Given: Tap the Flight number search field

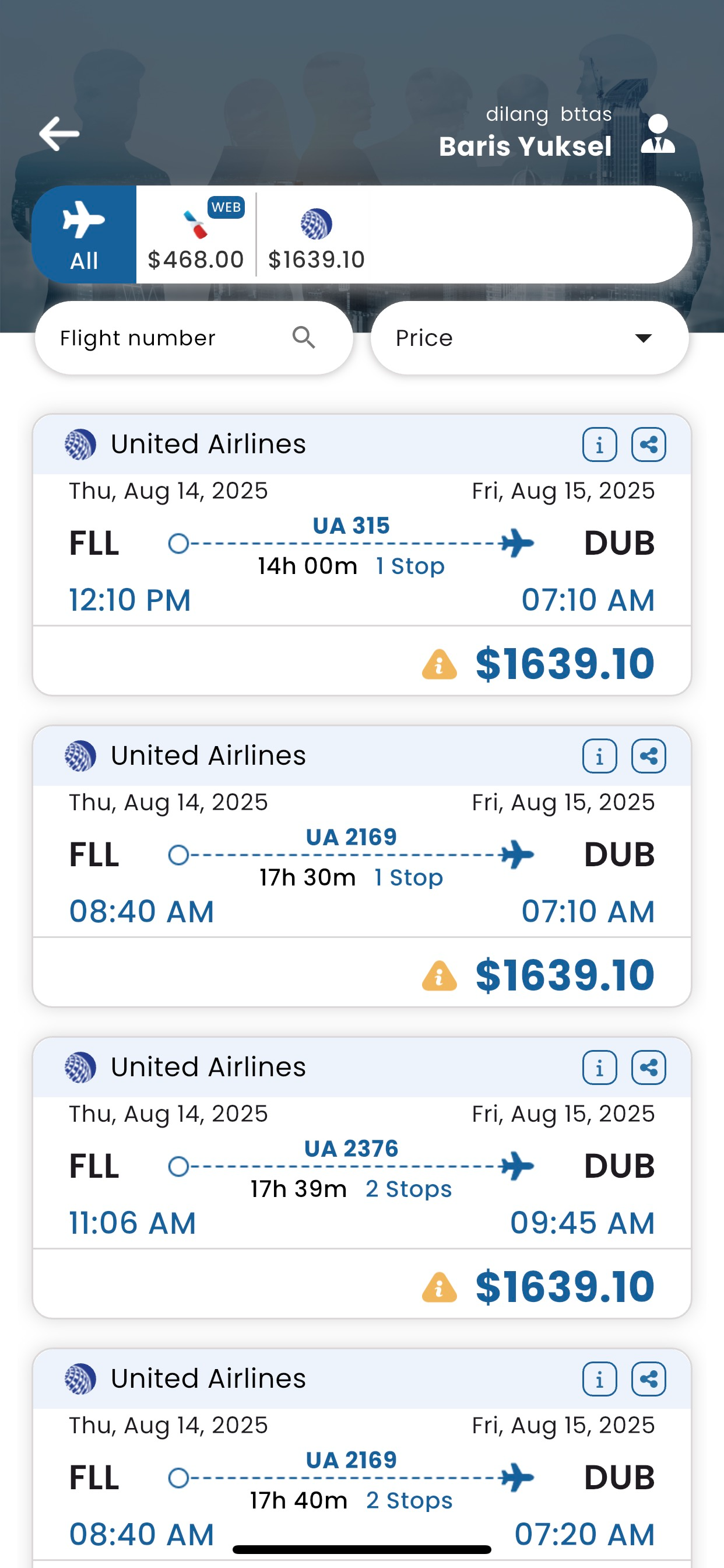Looking at the screenshot, I should 194,338.
